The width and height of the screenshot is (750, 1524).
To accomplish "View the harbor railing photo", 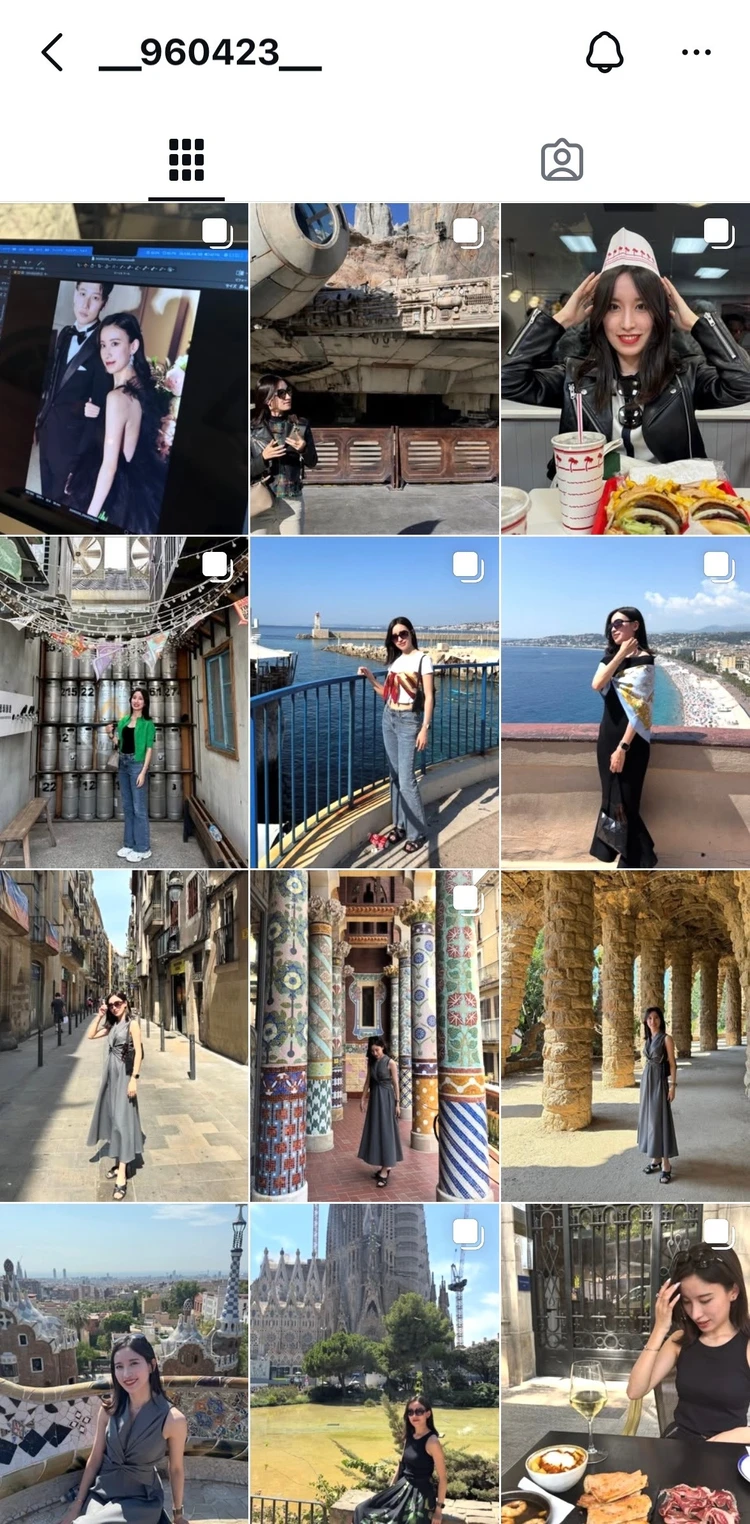I will [x=375, y=700].
